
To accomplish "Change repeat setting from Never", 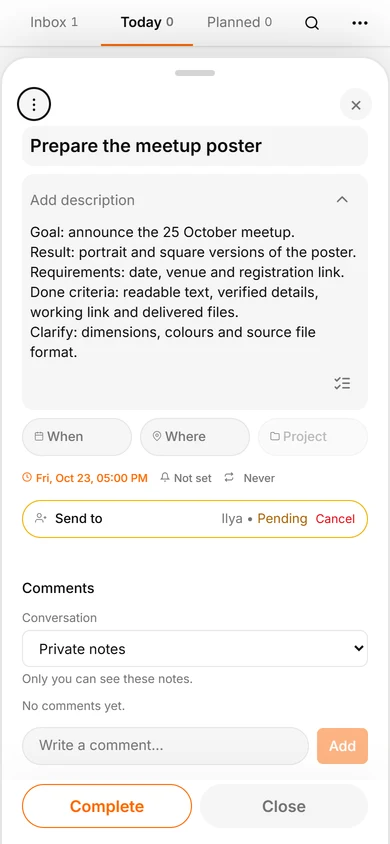I will (250, 478).
